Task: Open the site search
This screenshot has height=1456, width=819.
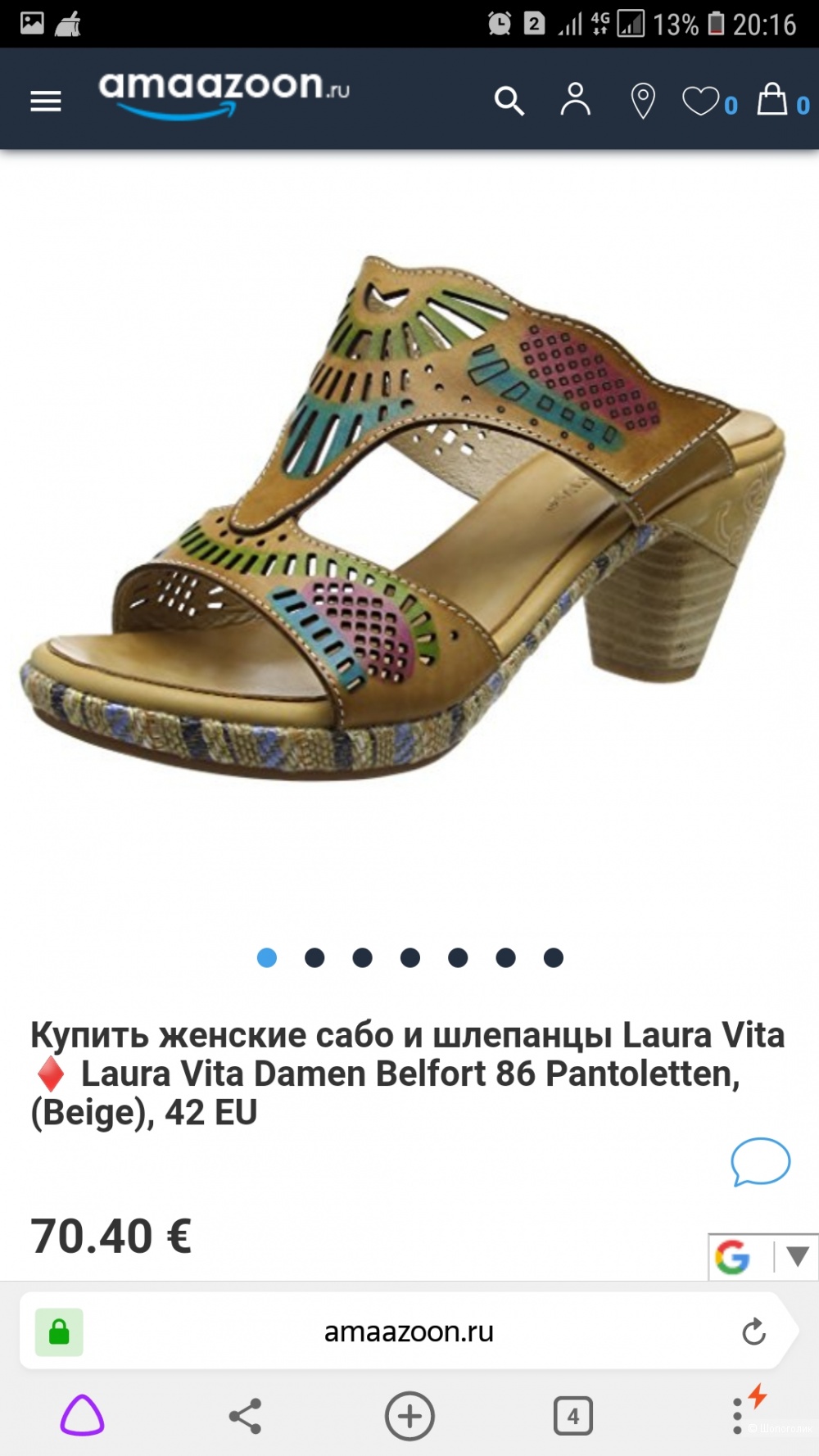Action: pyautogui.click(x=509, y=102)
